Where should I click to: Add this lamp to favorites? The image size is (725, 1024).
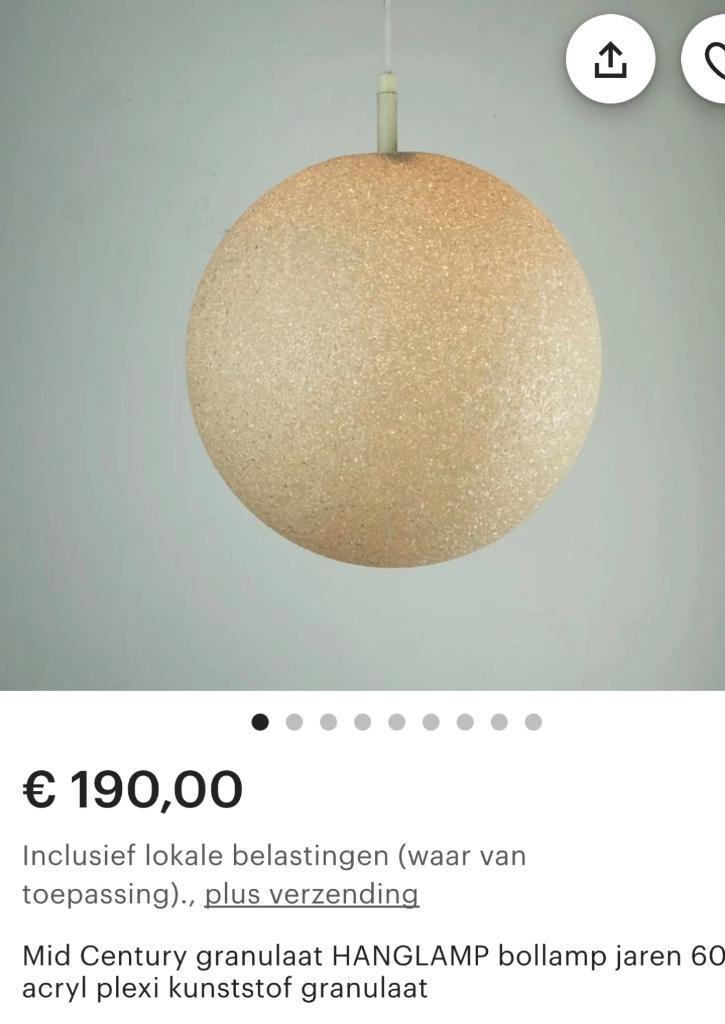coord(709,61)
